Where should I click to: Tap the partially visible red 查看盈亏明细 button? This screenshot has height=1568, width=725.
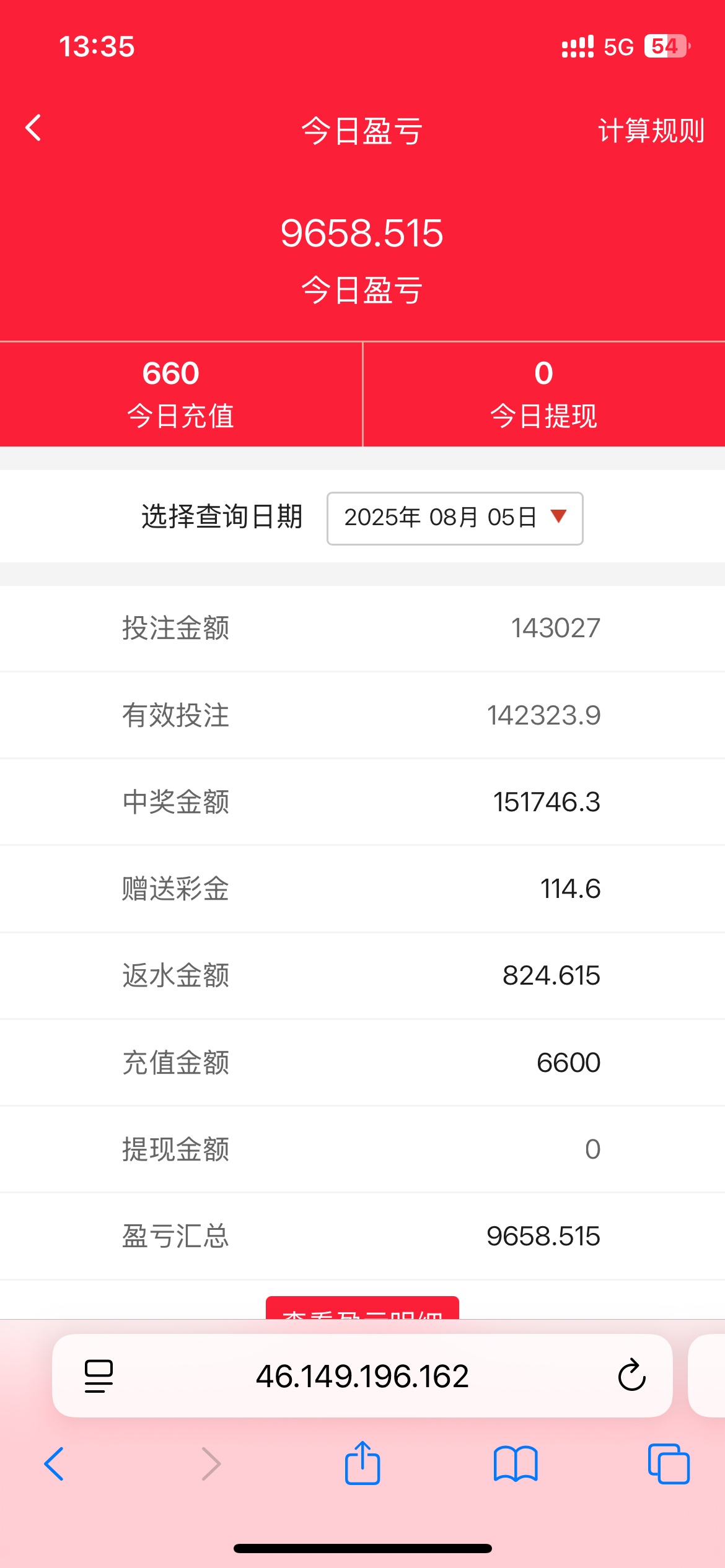362,1308
